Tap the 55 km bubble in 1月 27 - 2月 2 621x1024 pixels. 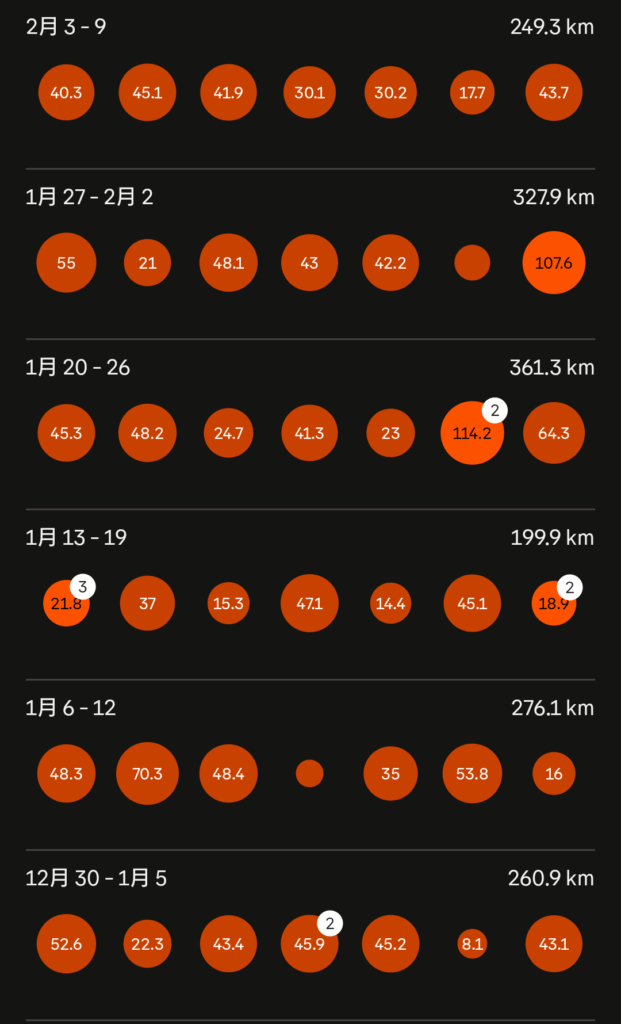(x=66, y=263)
